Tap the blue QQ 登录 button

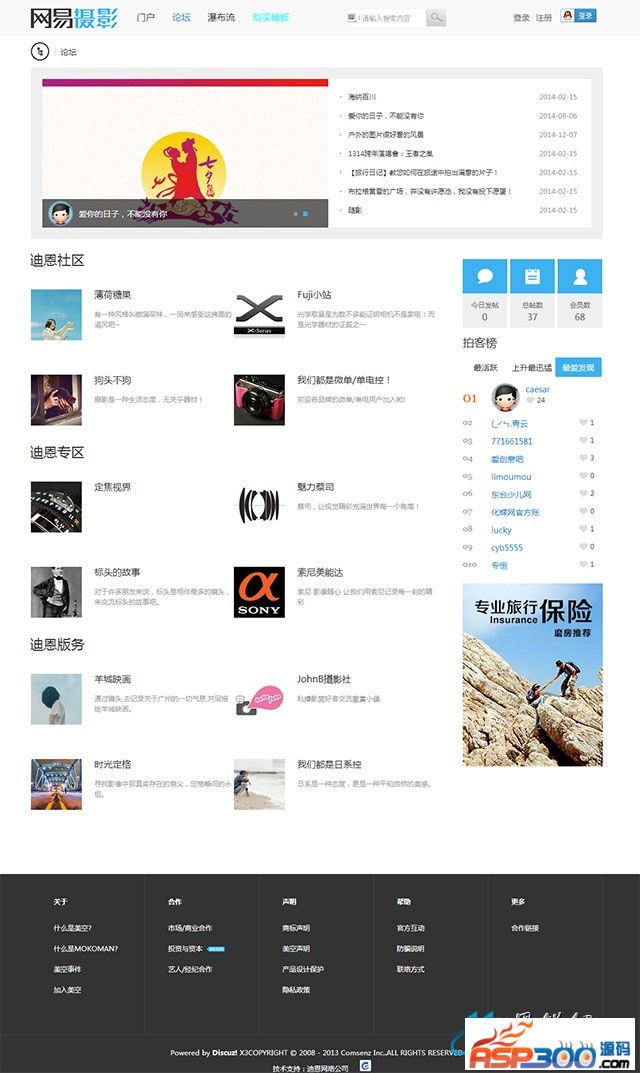click(x=578, y=16)
